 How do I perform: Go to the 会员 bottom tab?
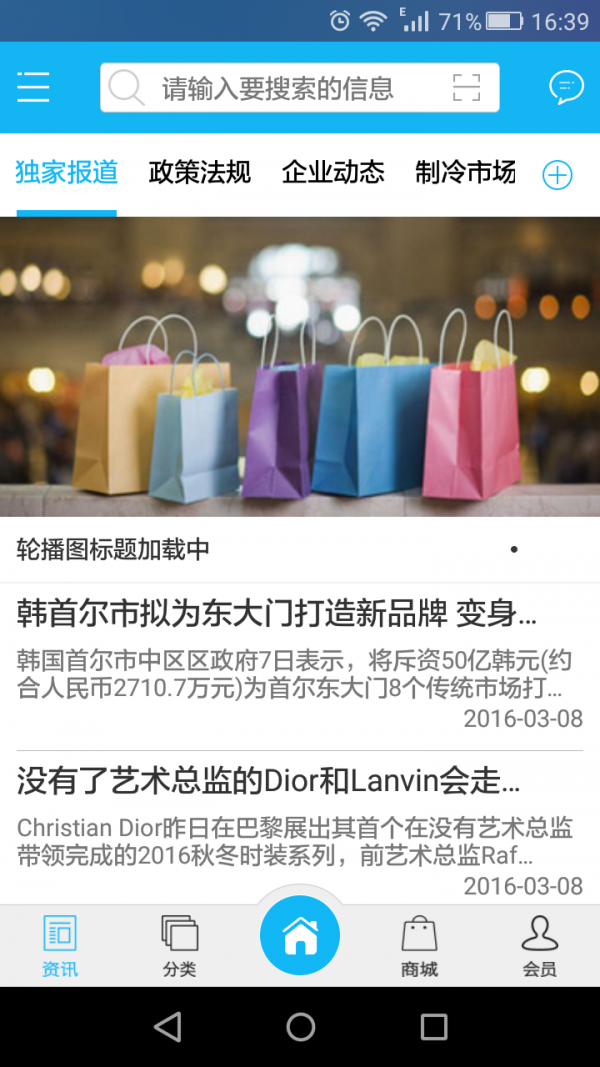pos(540,946)
